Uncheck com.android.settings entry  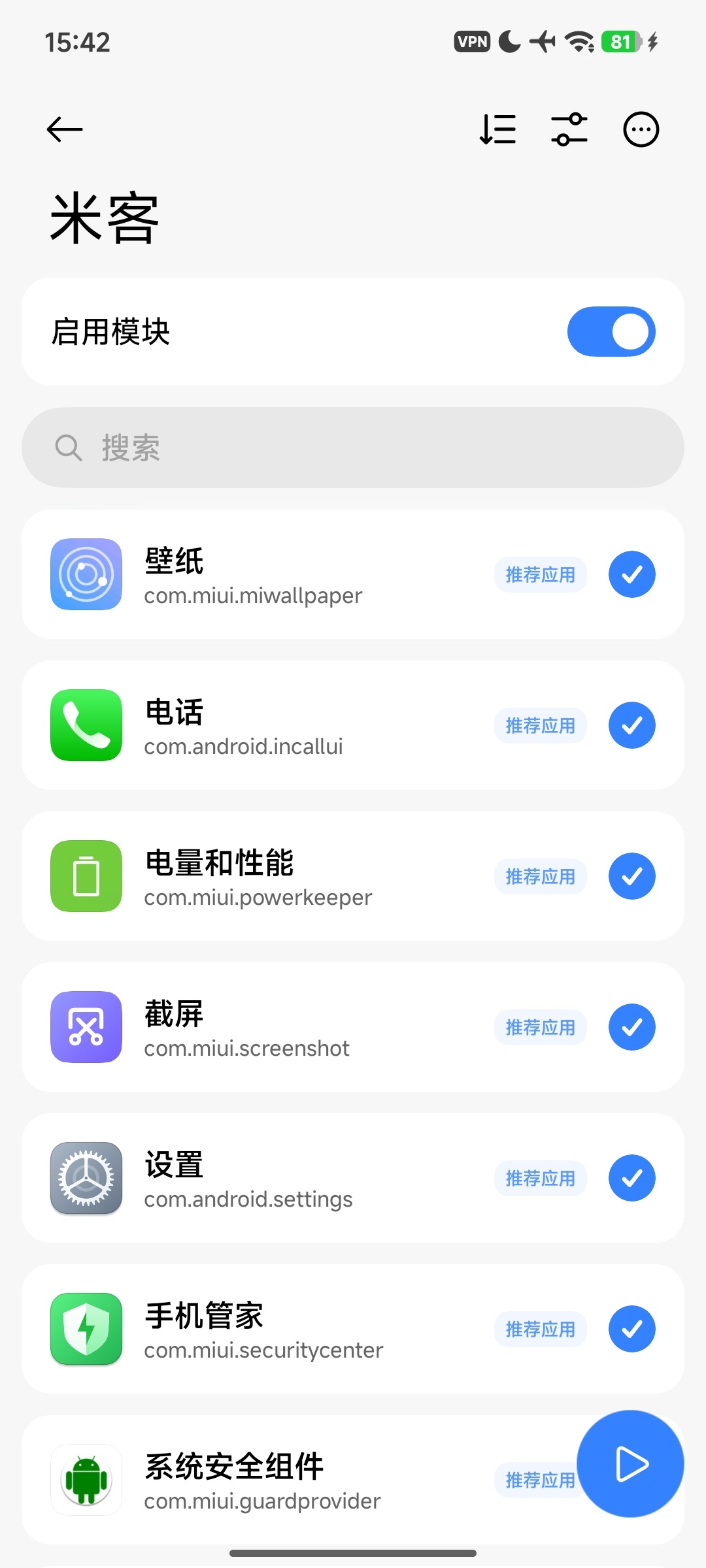click(x=631, y=1178)
